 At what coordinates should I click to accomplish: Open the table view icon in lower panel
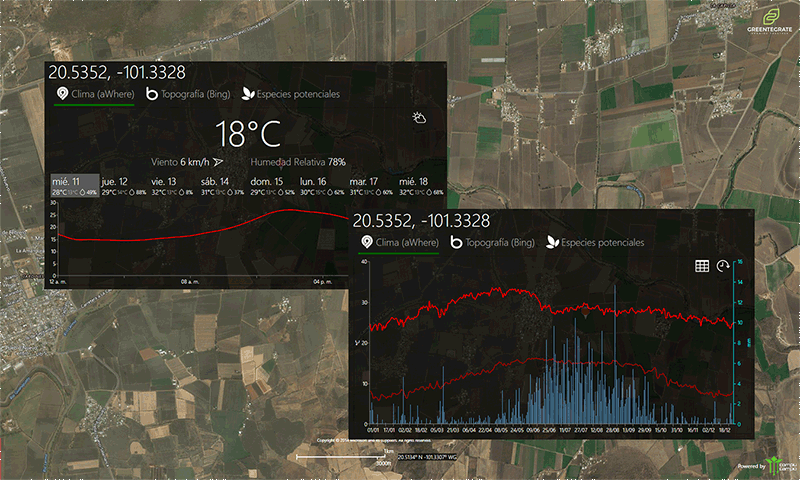pyautogui.click(x=702, y=266)
